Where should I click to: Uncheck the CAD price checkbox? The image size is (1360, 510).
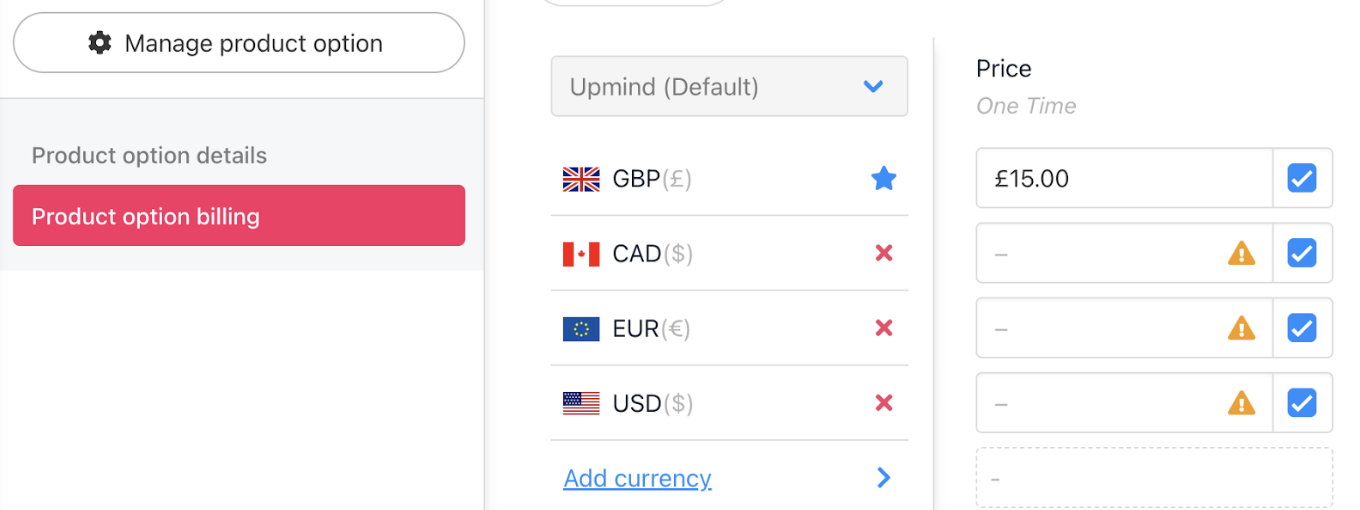pyautogui.click(x=1301, y=254)
